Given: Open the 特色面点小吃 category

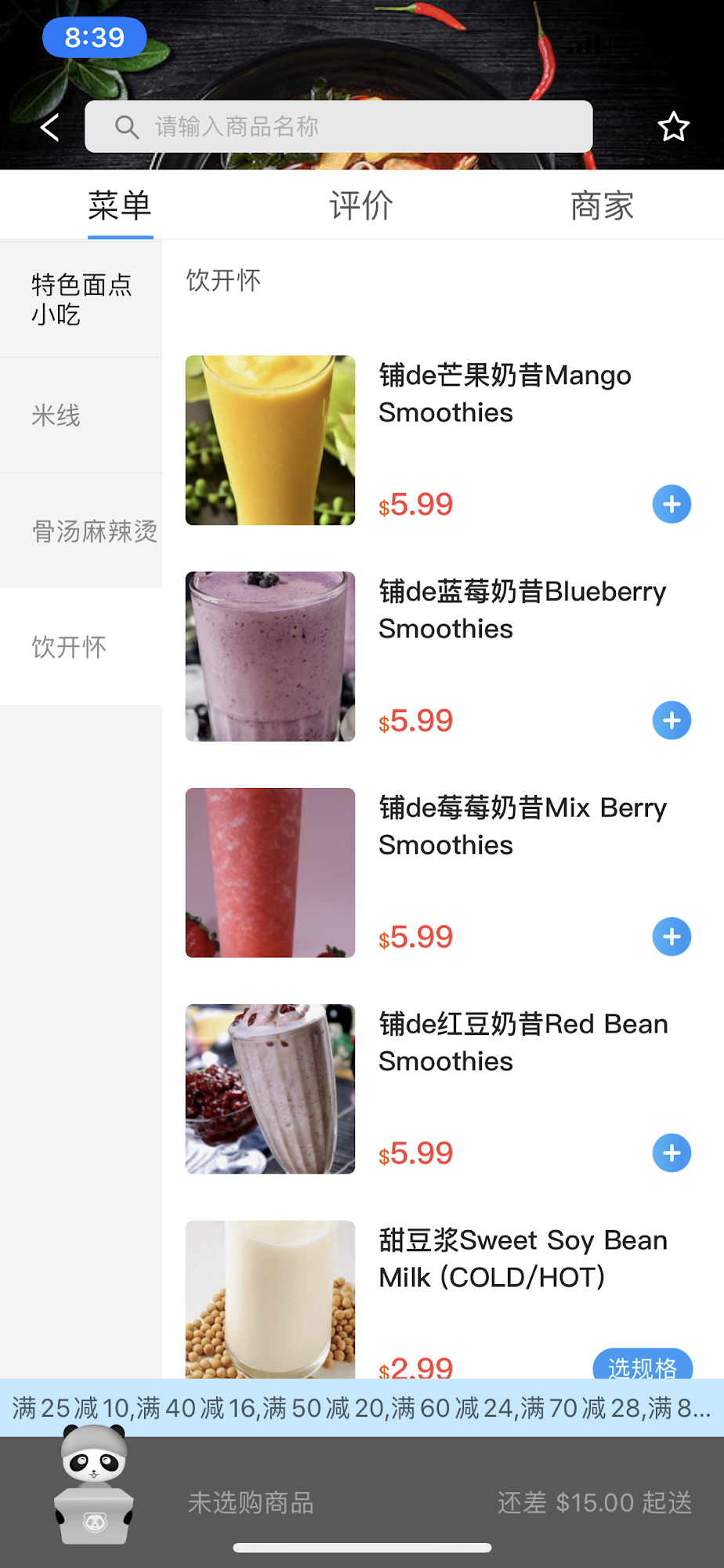Looking at the screenshot, I should pos(81,299).
